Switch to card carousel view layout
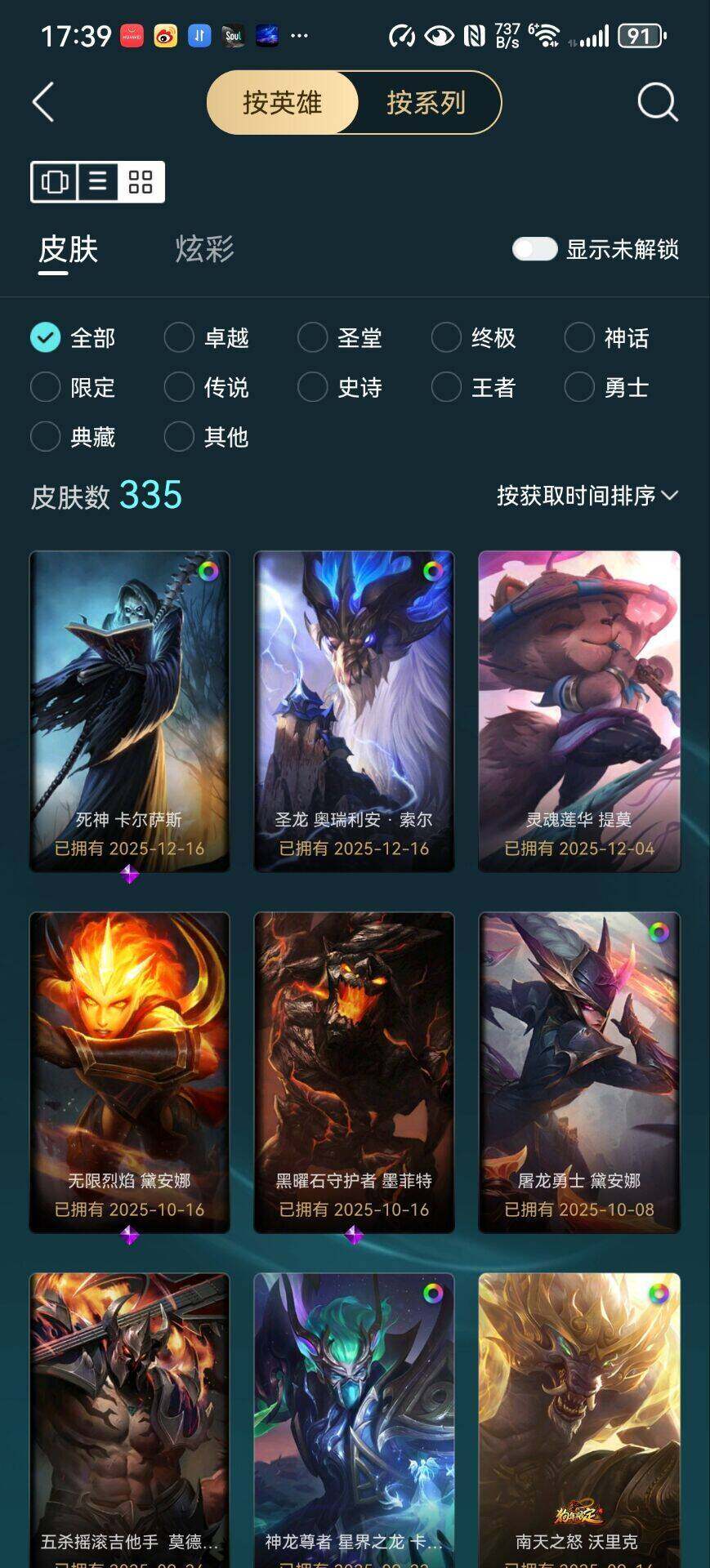This screenshot has height=1568, width=710. [55, 181]
